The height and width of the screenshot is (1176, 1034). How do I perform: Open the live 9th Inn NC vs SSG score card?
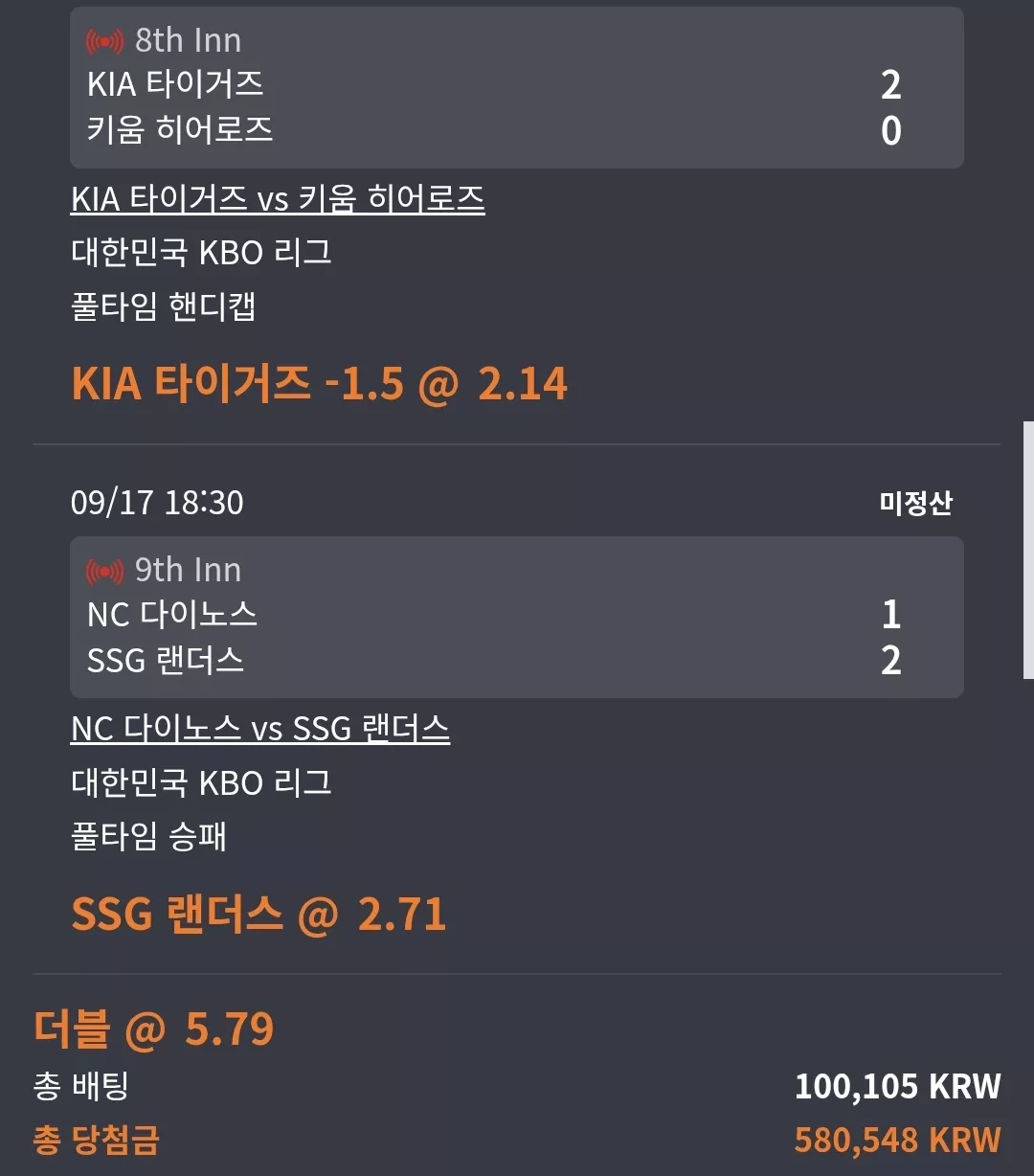pyautogui.click(x=517, y=617)
